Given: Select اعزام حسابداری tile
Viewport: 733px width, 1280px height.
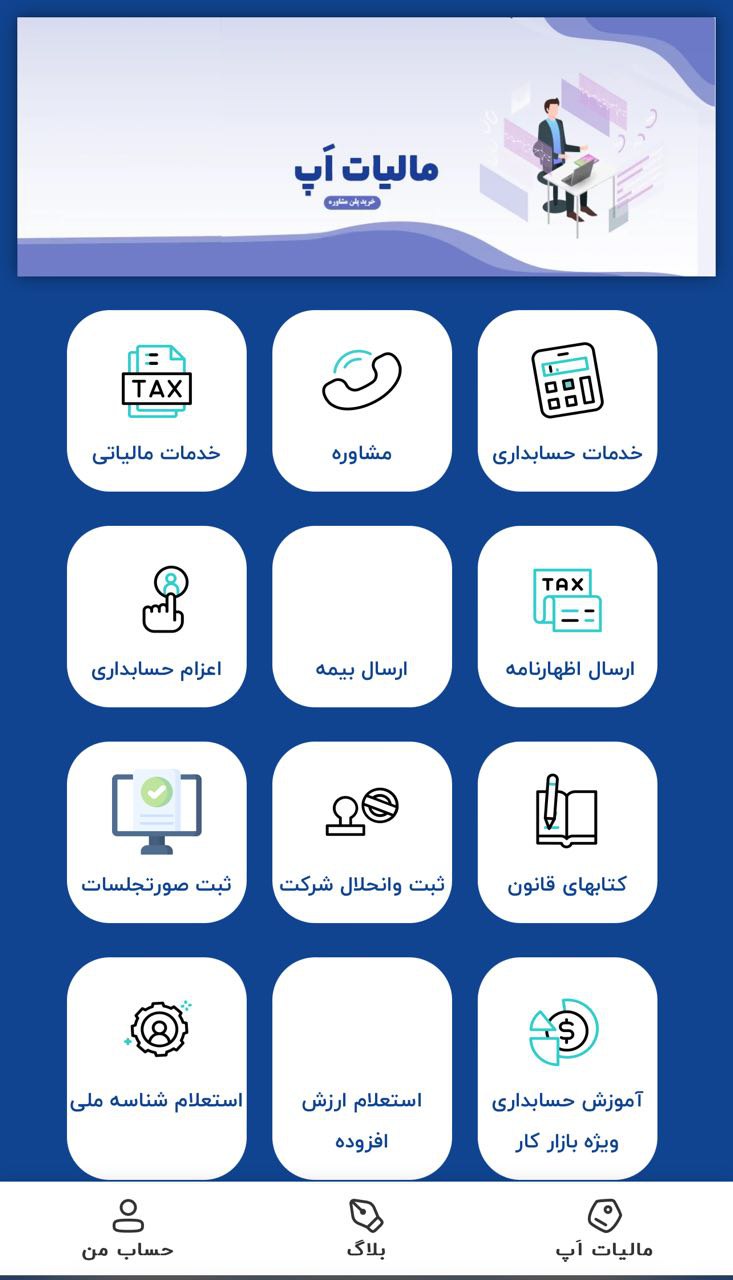Looking at the screenshot, I should coord(156,616).
